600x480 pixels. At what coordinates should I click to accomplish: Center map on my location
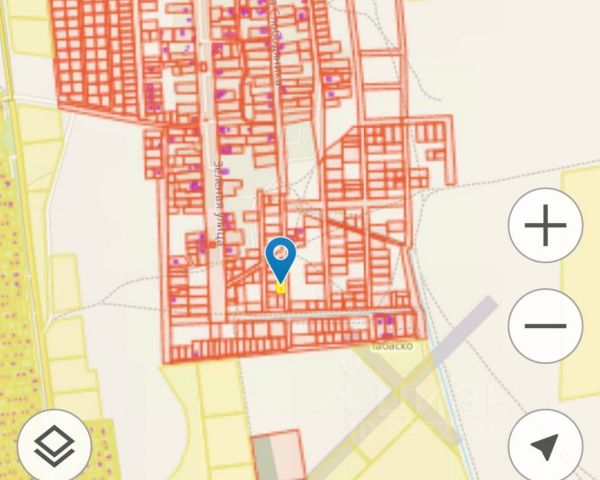[545, 446]
